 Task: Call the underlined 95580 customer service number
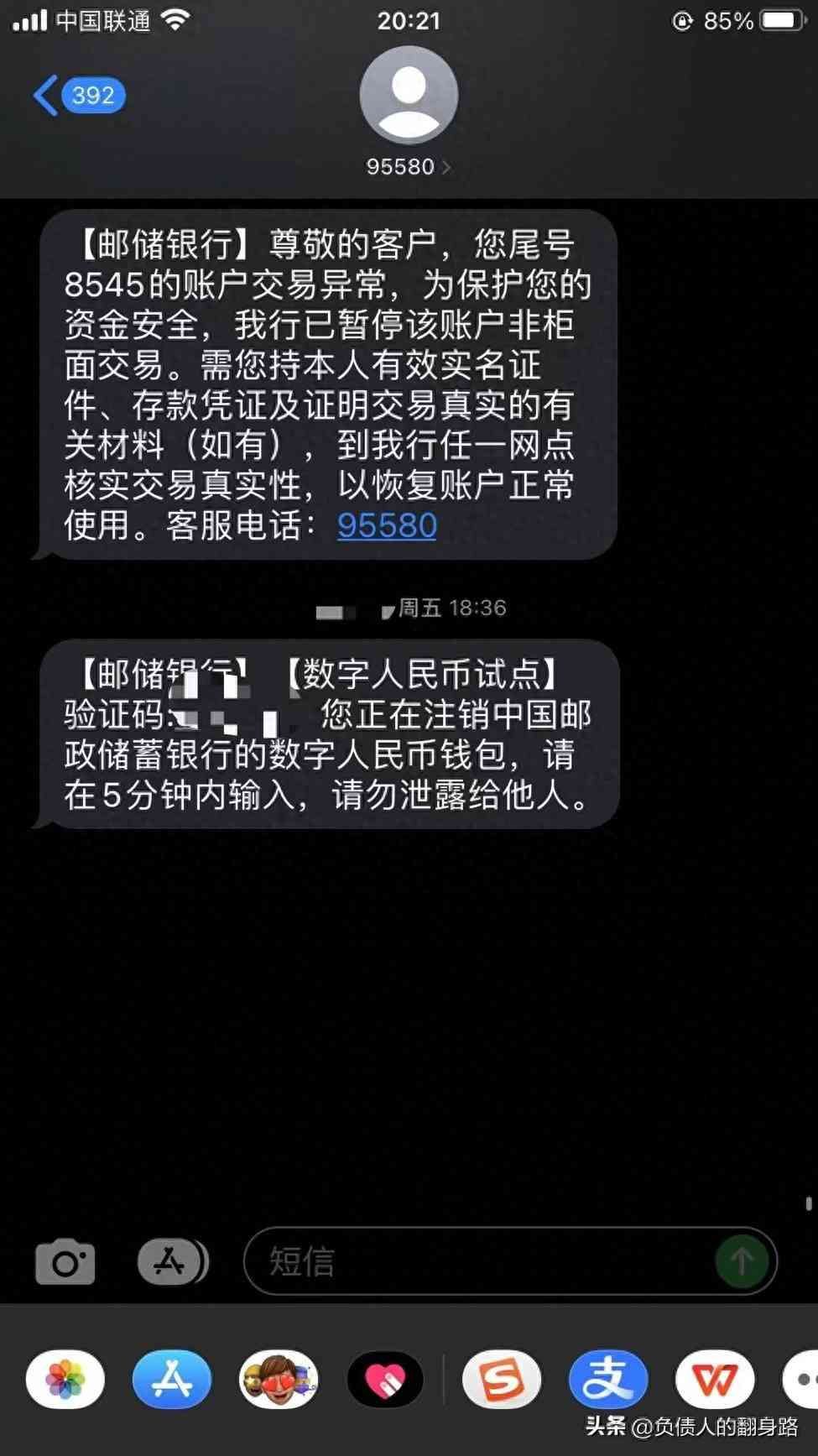coord(387,525)
